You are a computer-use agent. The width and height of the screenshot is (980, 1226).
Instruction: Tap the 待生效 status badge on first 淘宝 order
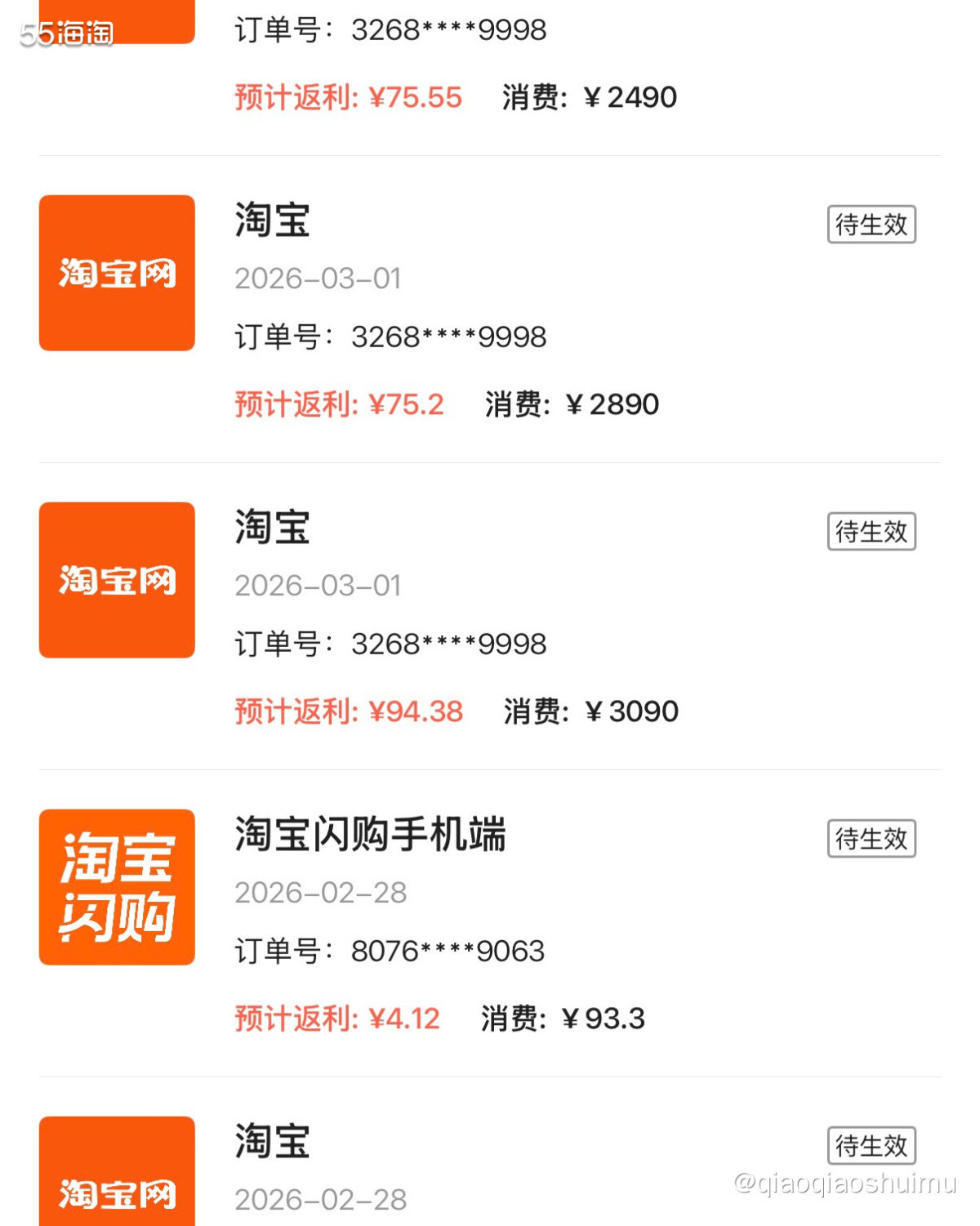click(871, 225)
